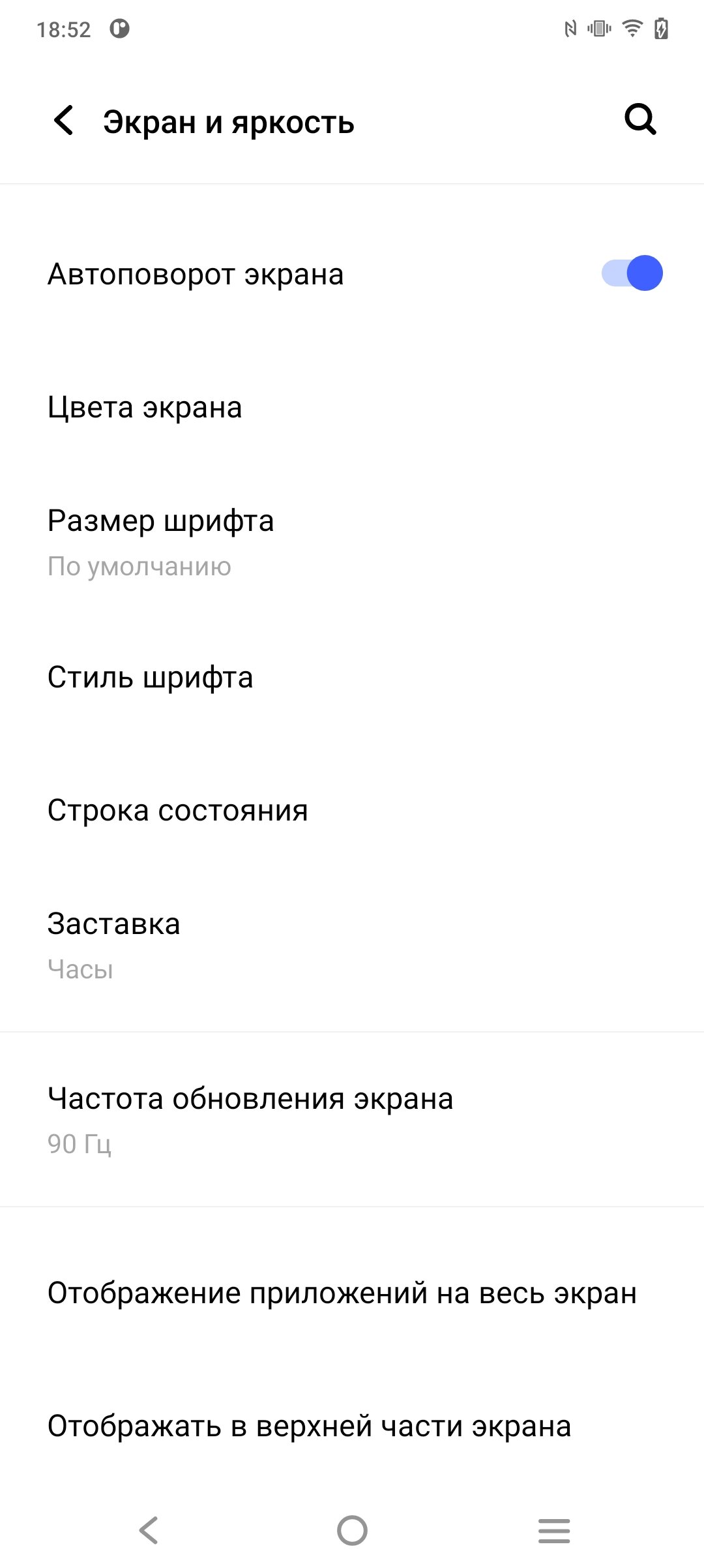Image resolution: width=704 pixels, height=1568 pixels.
Task: Open recent apps from navigation bar
Action: [x=554, y=1530]
